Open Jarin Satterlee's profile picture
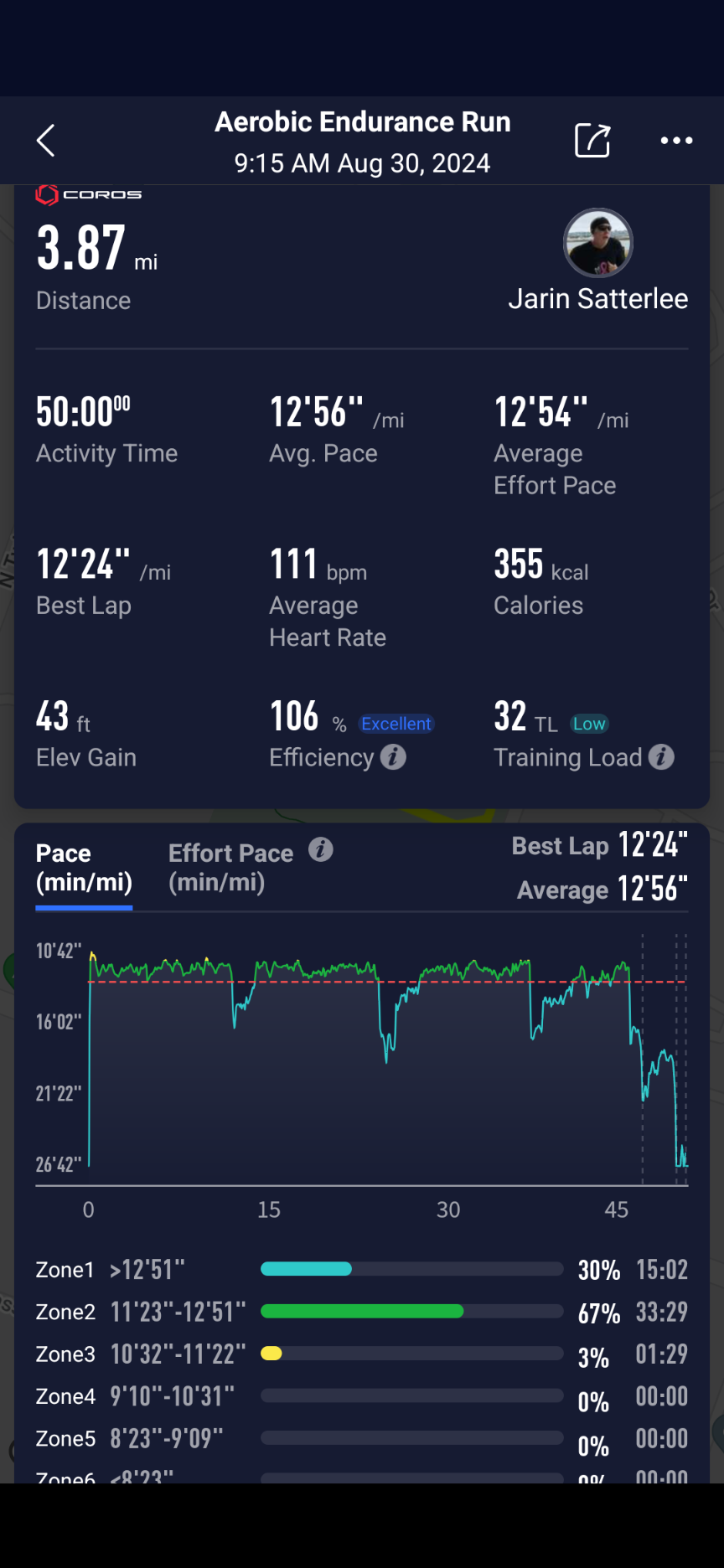Screen dimensions: 724x1568 coord(597,243)
